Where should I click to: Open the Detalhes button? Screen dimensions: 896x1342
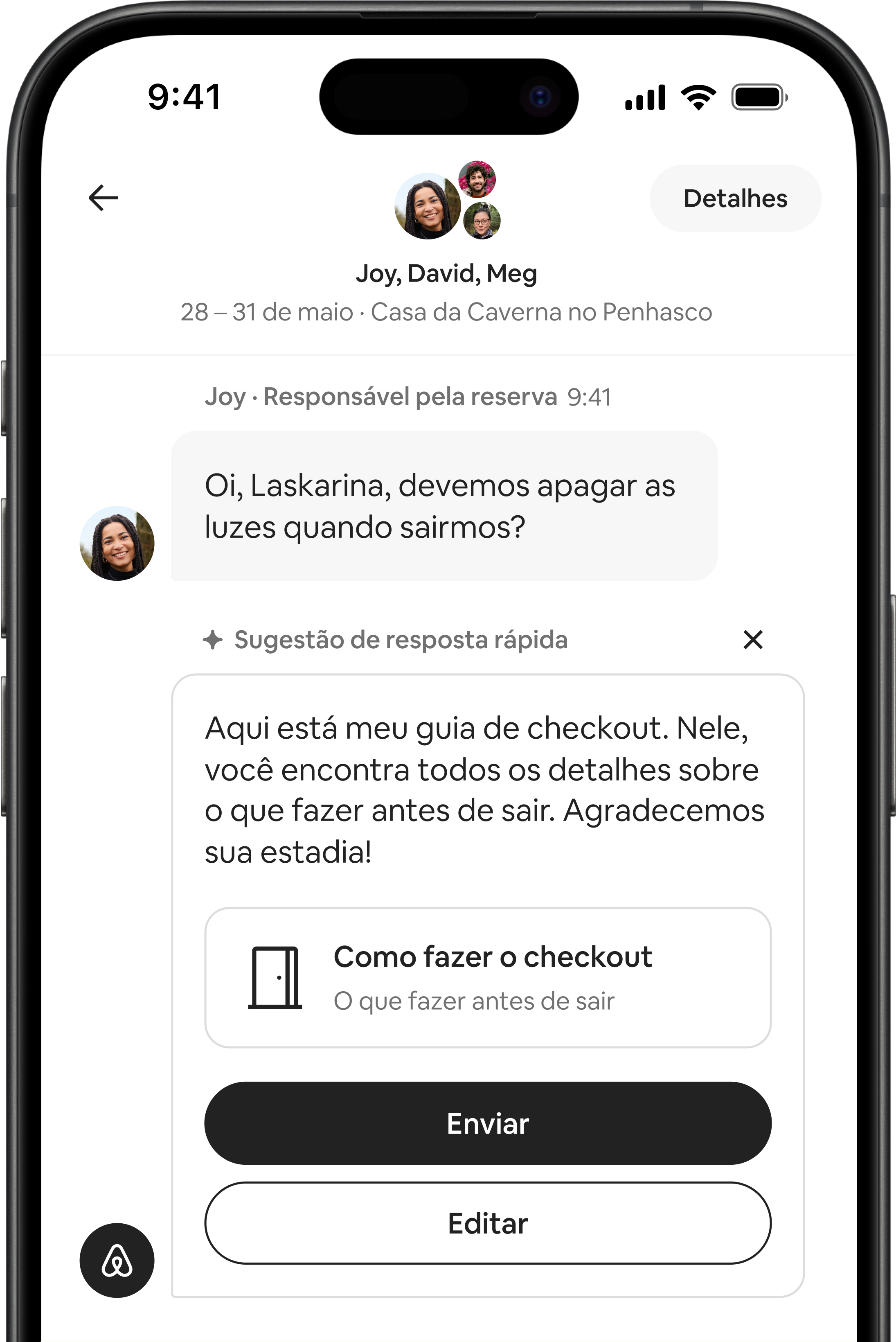[x=735, y=198]
